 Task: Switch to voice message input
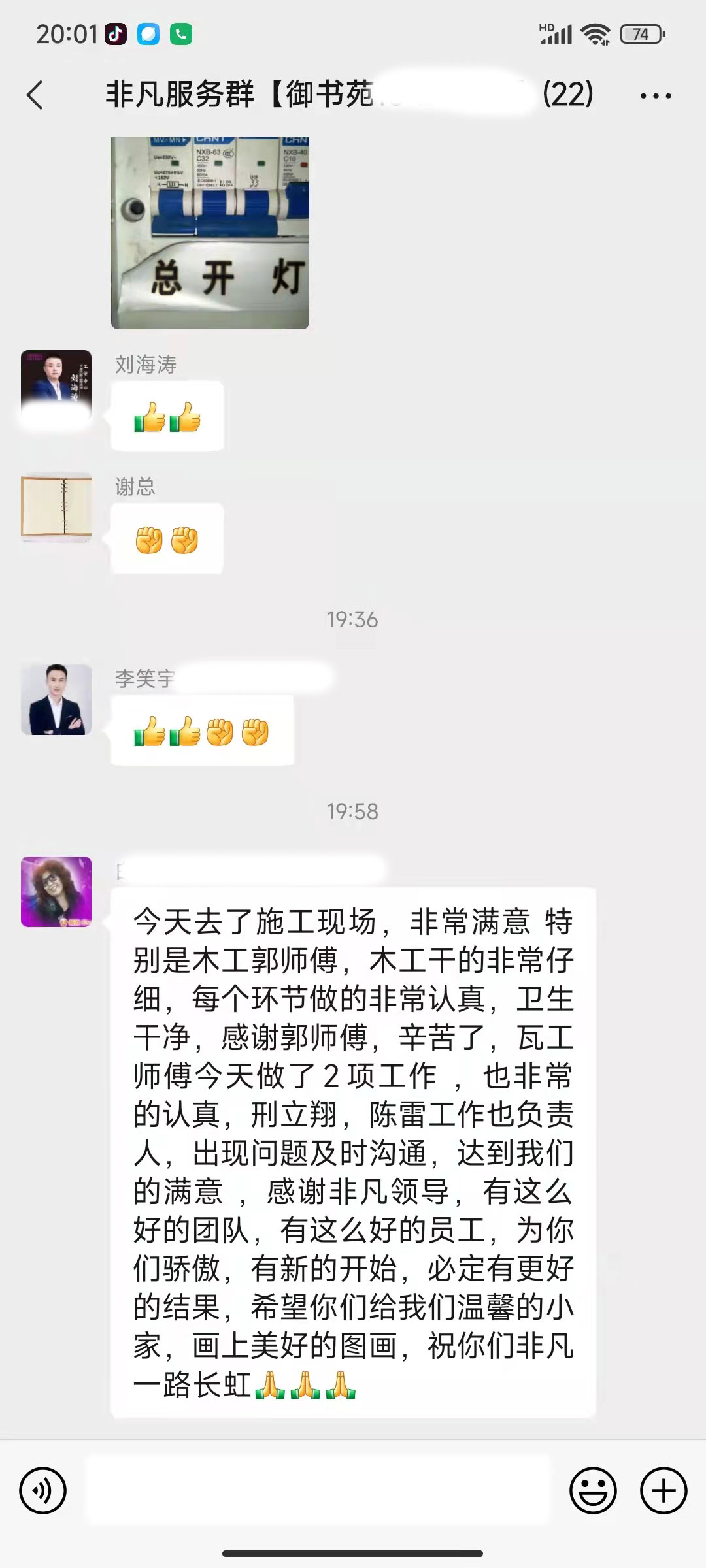(43, 1490)
